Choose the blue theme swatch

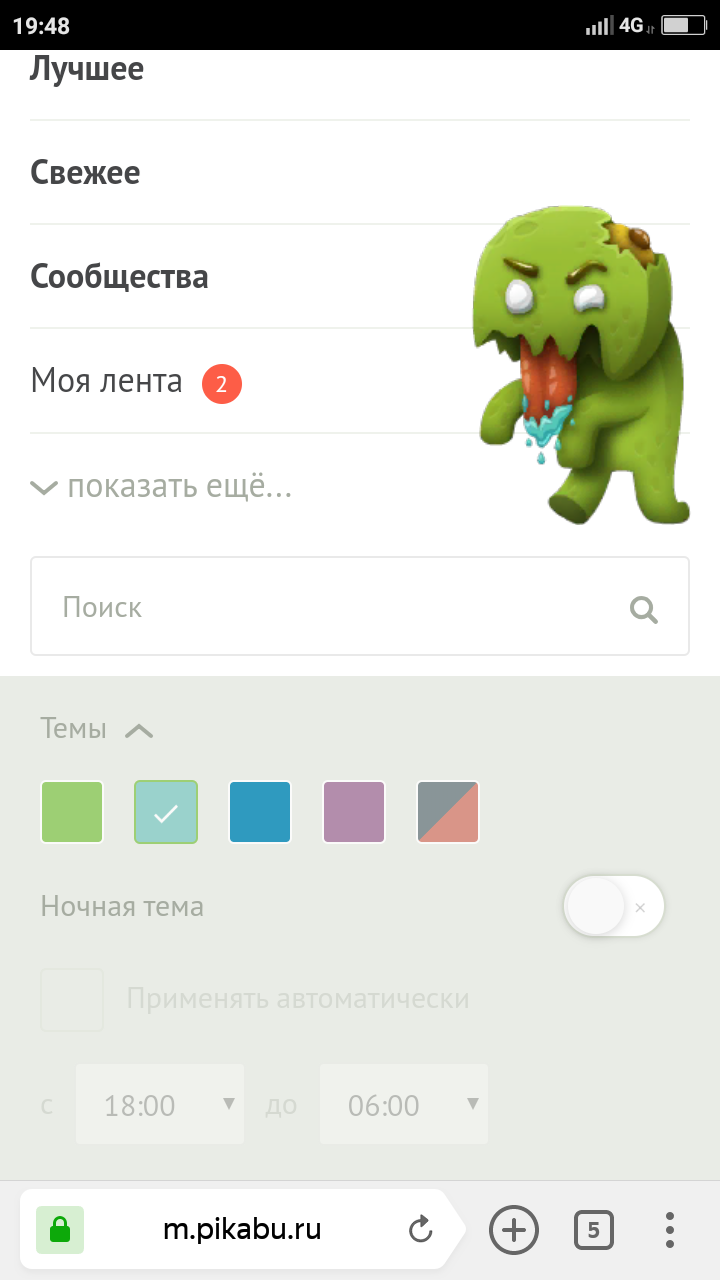coord(260,812)
